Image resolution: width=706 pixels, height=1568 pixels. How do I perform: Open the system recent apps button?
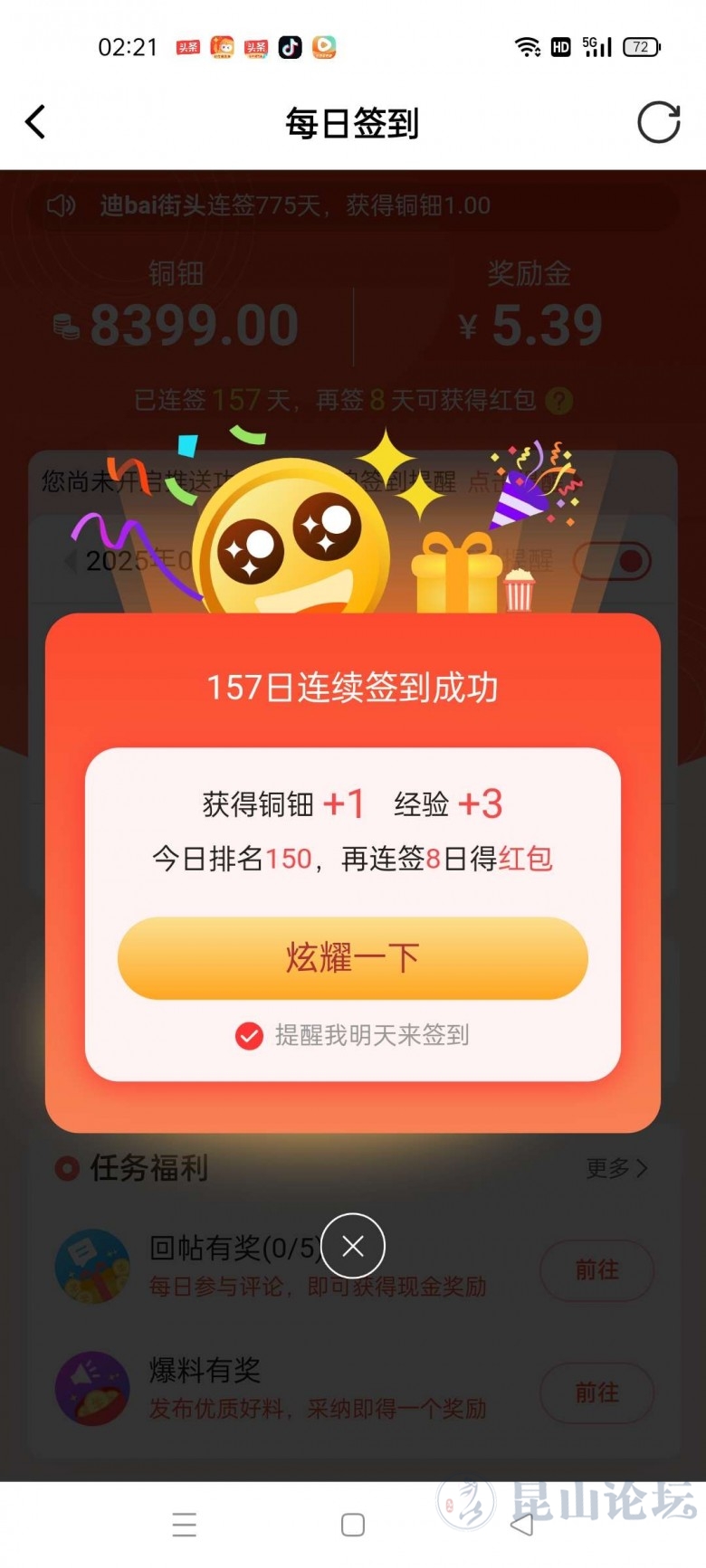pyautogui.click(x=185, y=1525)
